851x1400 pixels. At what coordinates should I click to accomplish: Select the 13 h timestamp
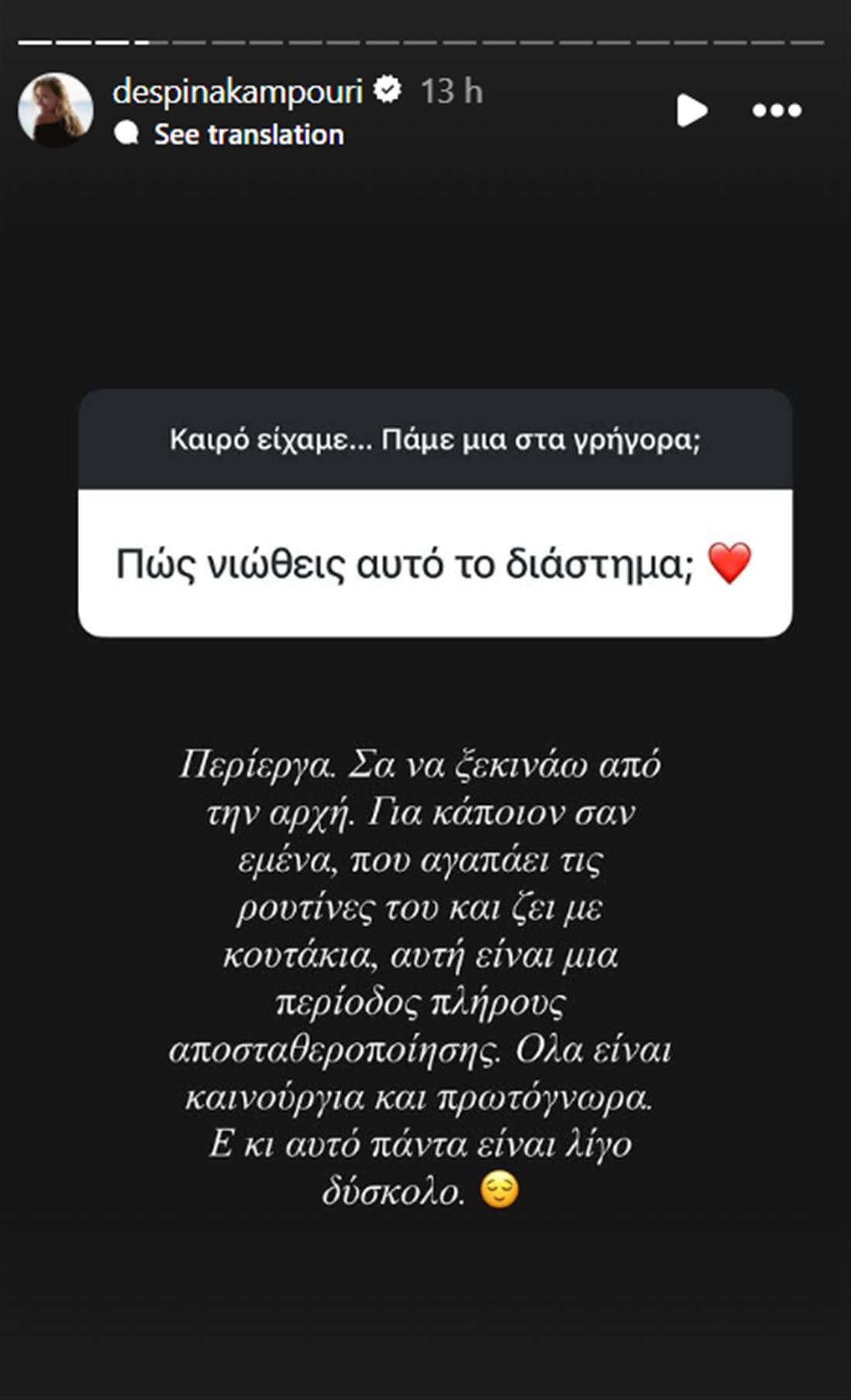click(x=451, y=91)
